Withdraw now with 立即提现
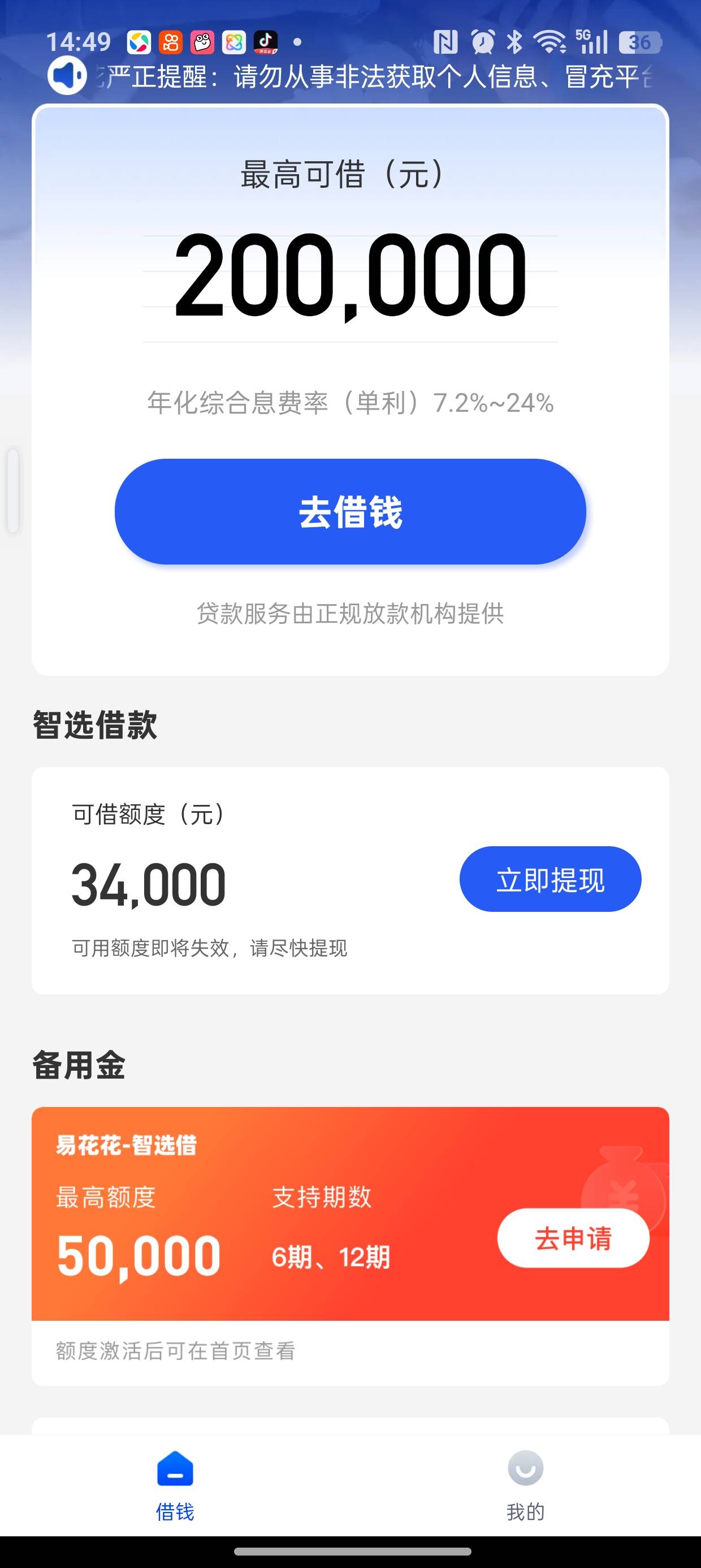Screen dimensions: 701x1568 pyautogui.click(x=550, y=879)
